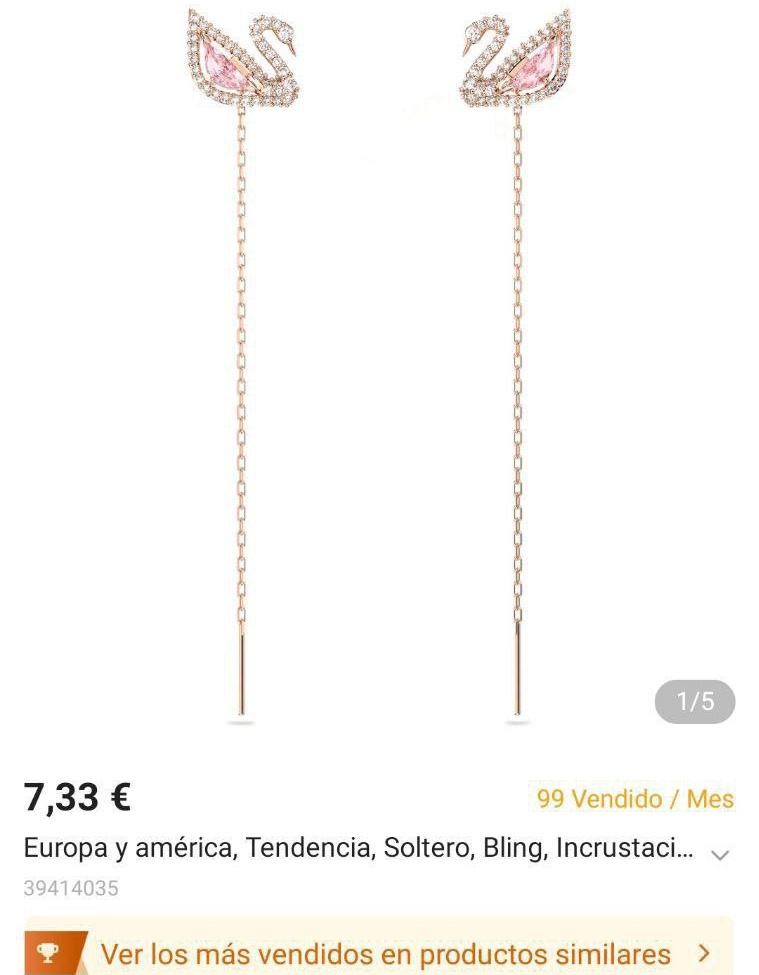Open the swan earrings product image
The height and width of the screenshot is (975, 759).
click(379, 360)
